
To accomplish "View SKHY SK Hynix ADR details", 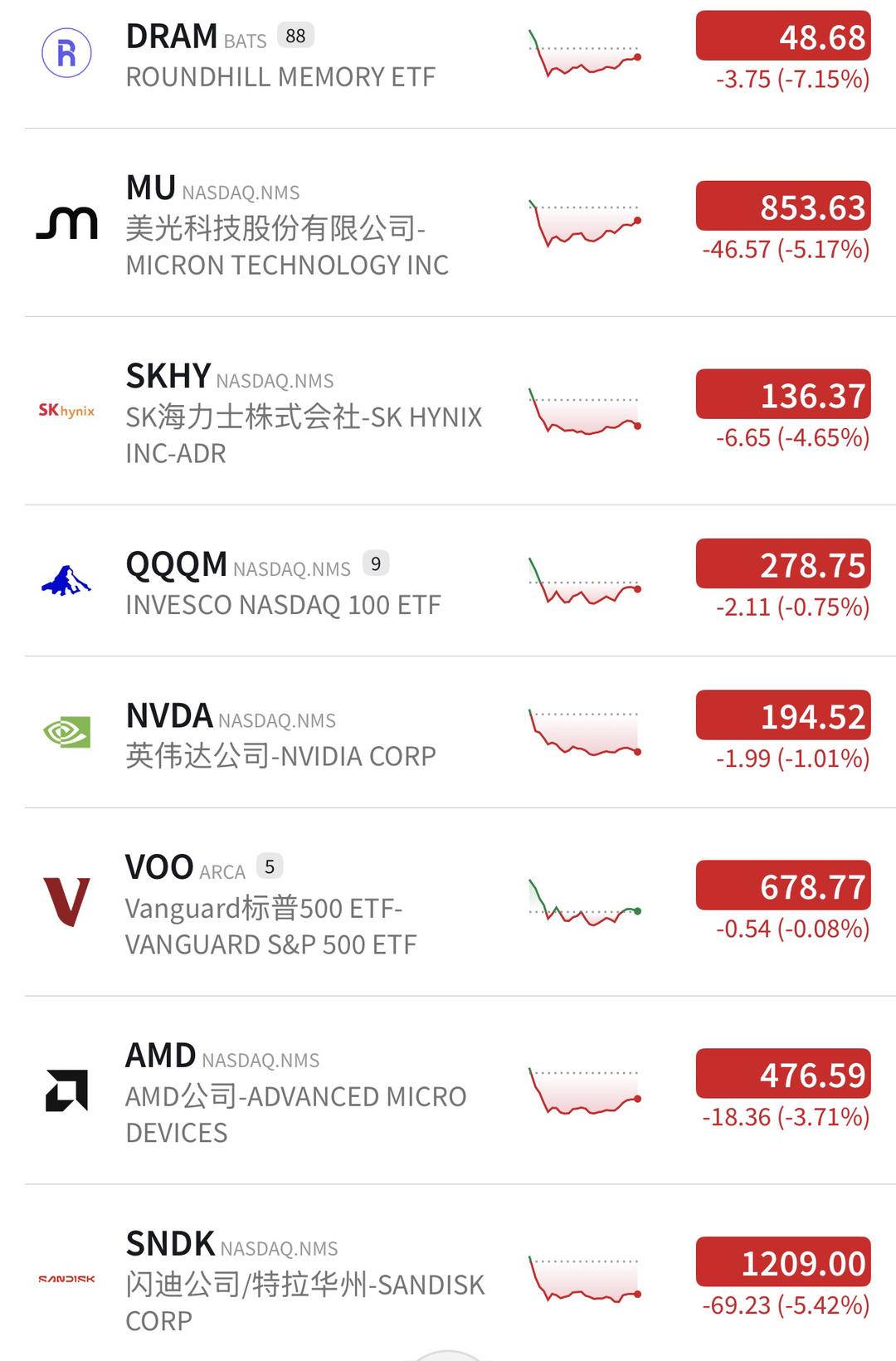I will pyautogui.click(x=448, y=411).
